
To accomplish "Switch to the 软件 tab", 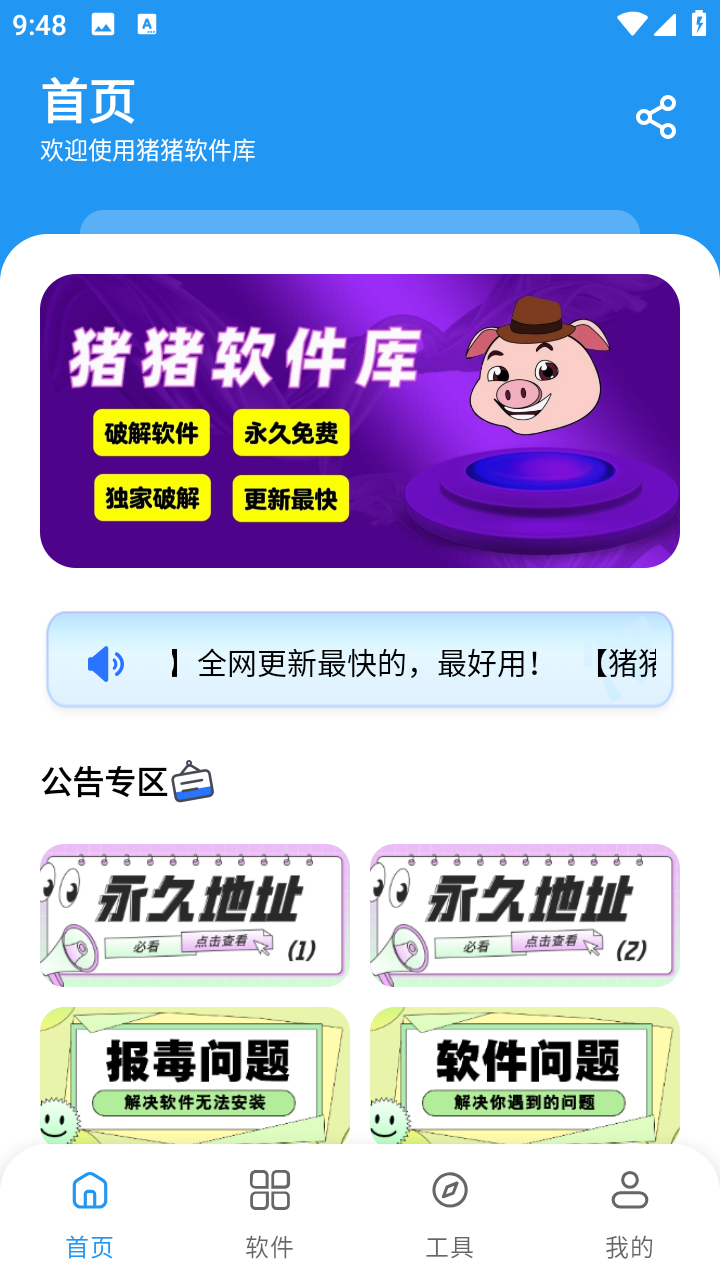I will point(270,1212).
